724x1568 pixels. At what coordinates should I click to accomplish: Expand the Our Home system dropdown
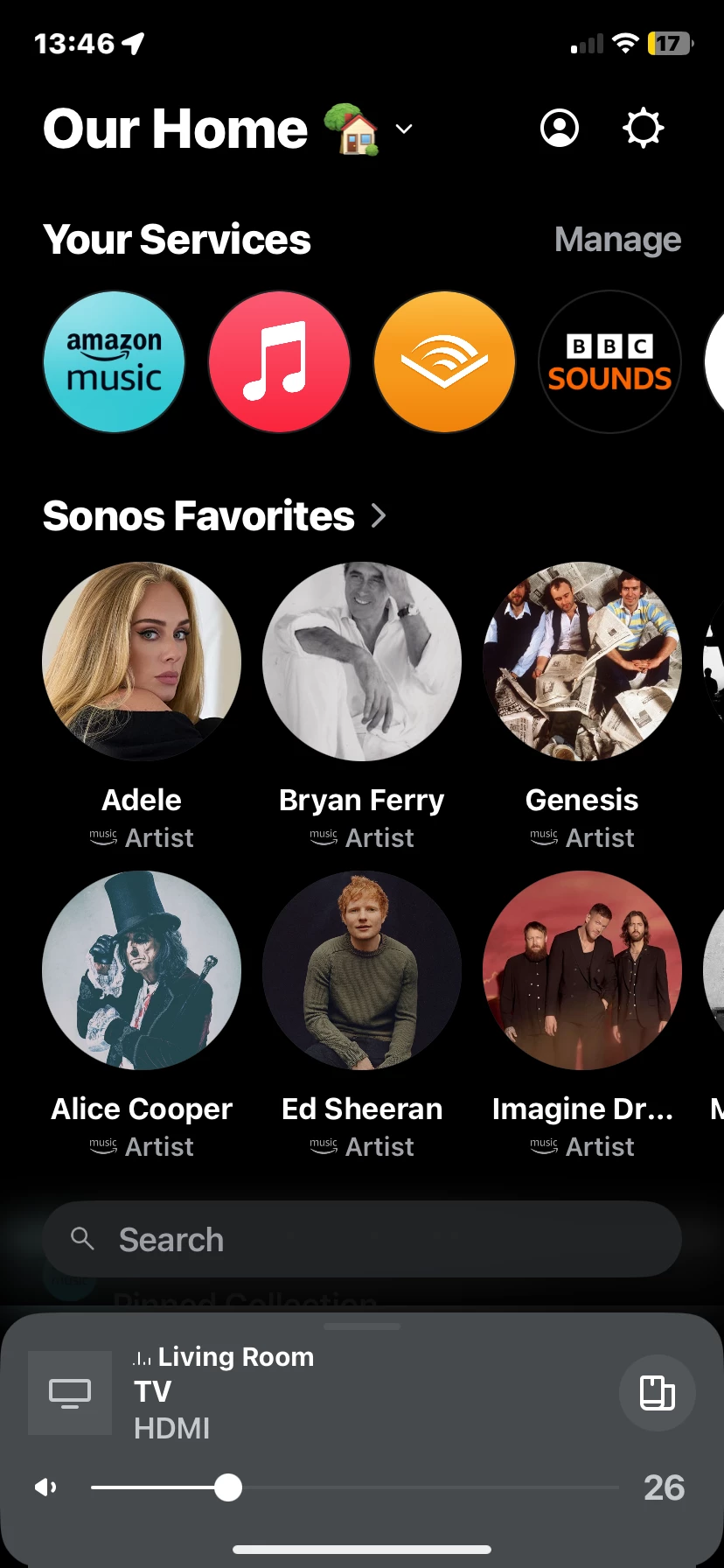click(x=403, y=129)
